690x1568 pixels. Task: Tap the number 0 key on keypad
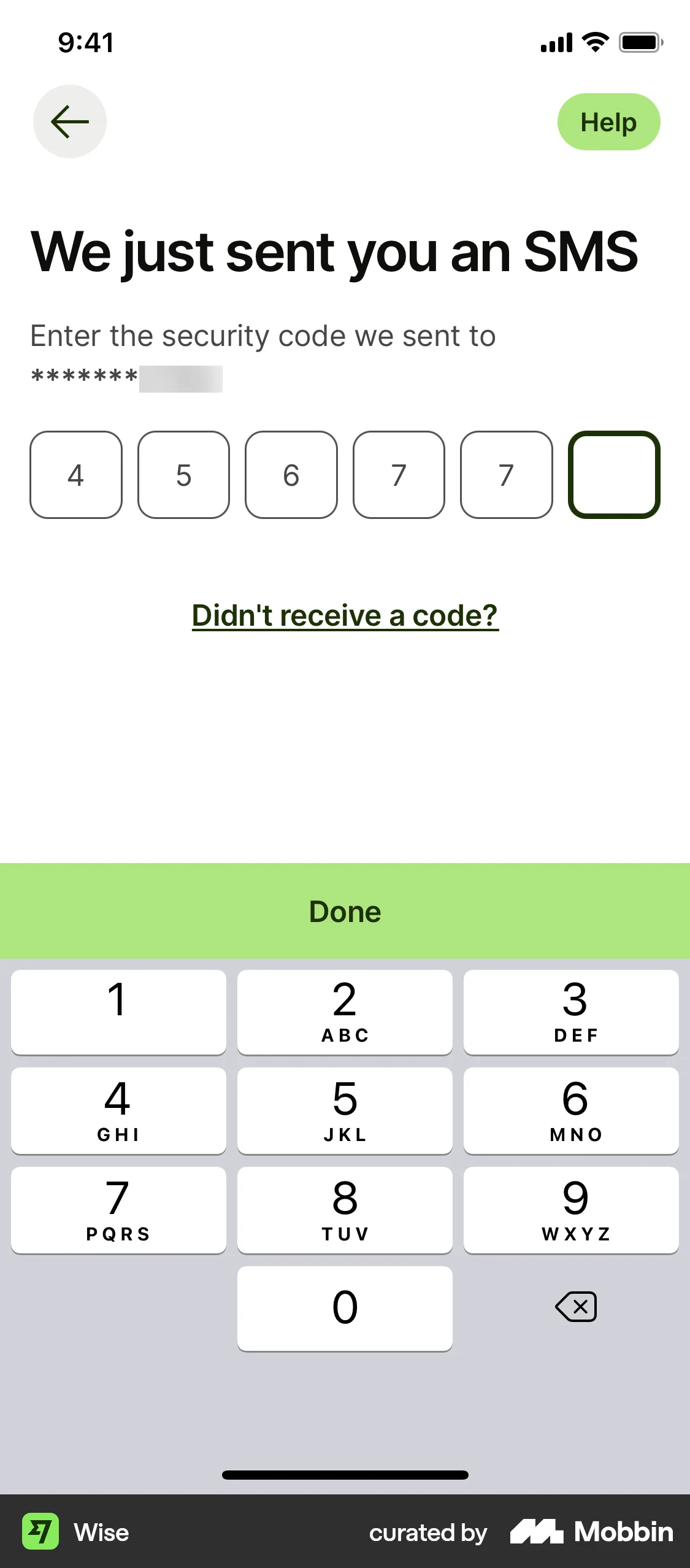click(x=345, y=1306)
